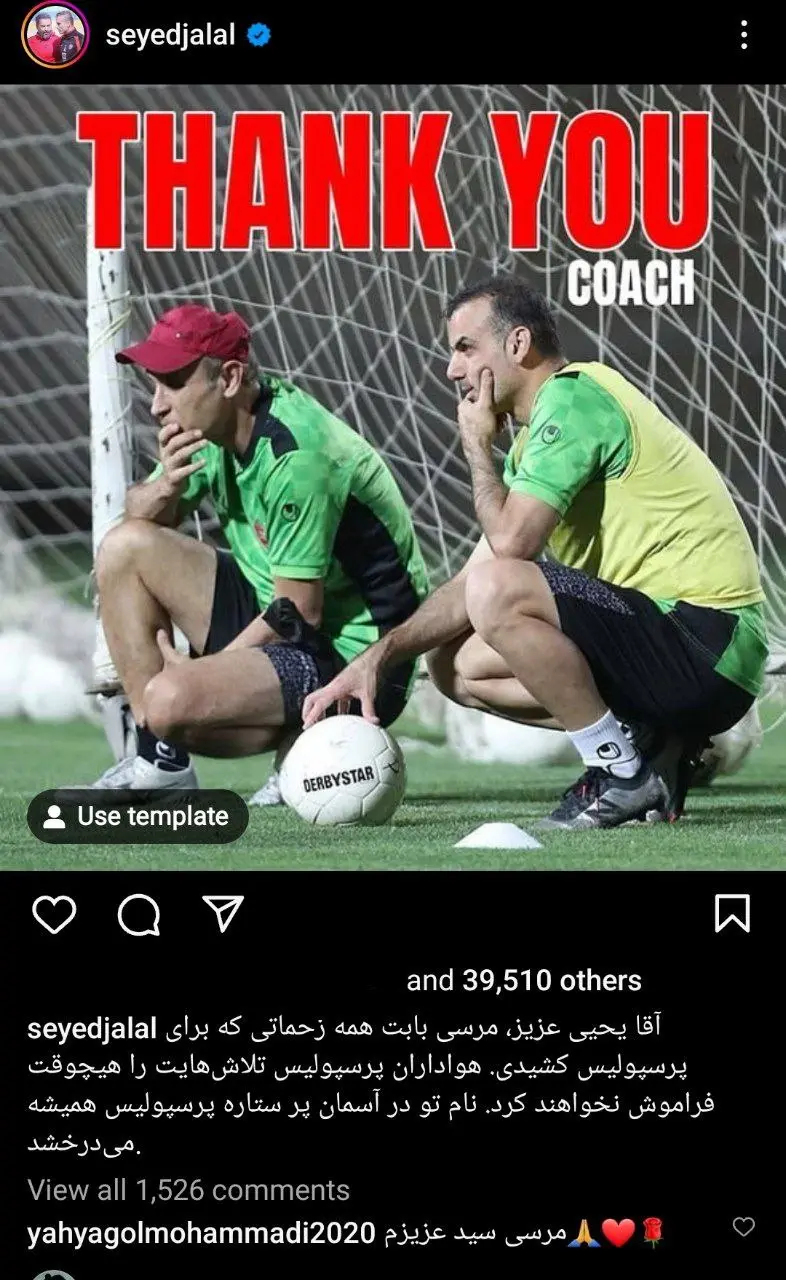Open the seyedjalal username link

(x=170, y=36)
